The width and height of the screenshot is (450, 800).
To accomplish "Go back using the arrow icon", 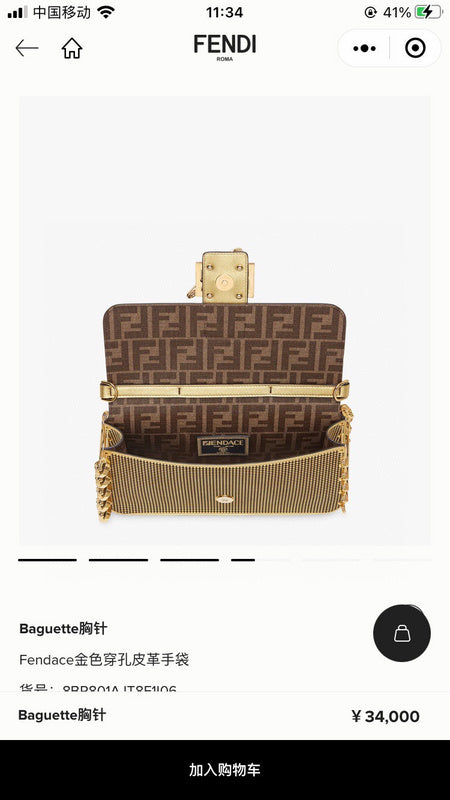I will 27,48.
